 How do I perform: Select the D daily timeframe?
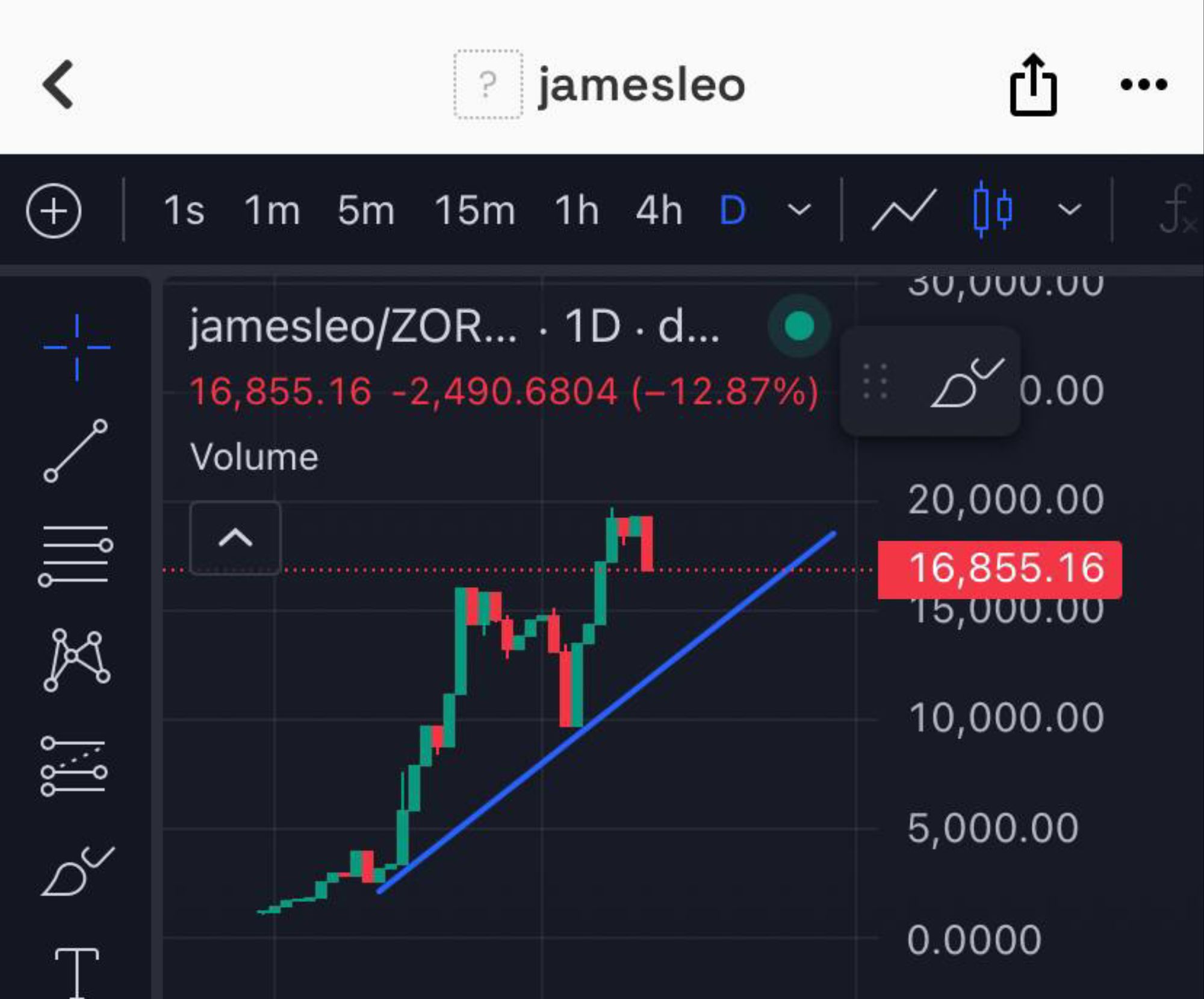tap(732, 211)
